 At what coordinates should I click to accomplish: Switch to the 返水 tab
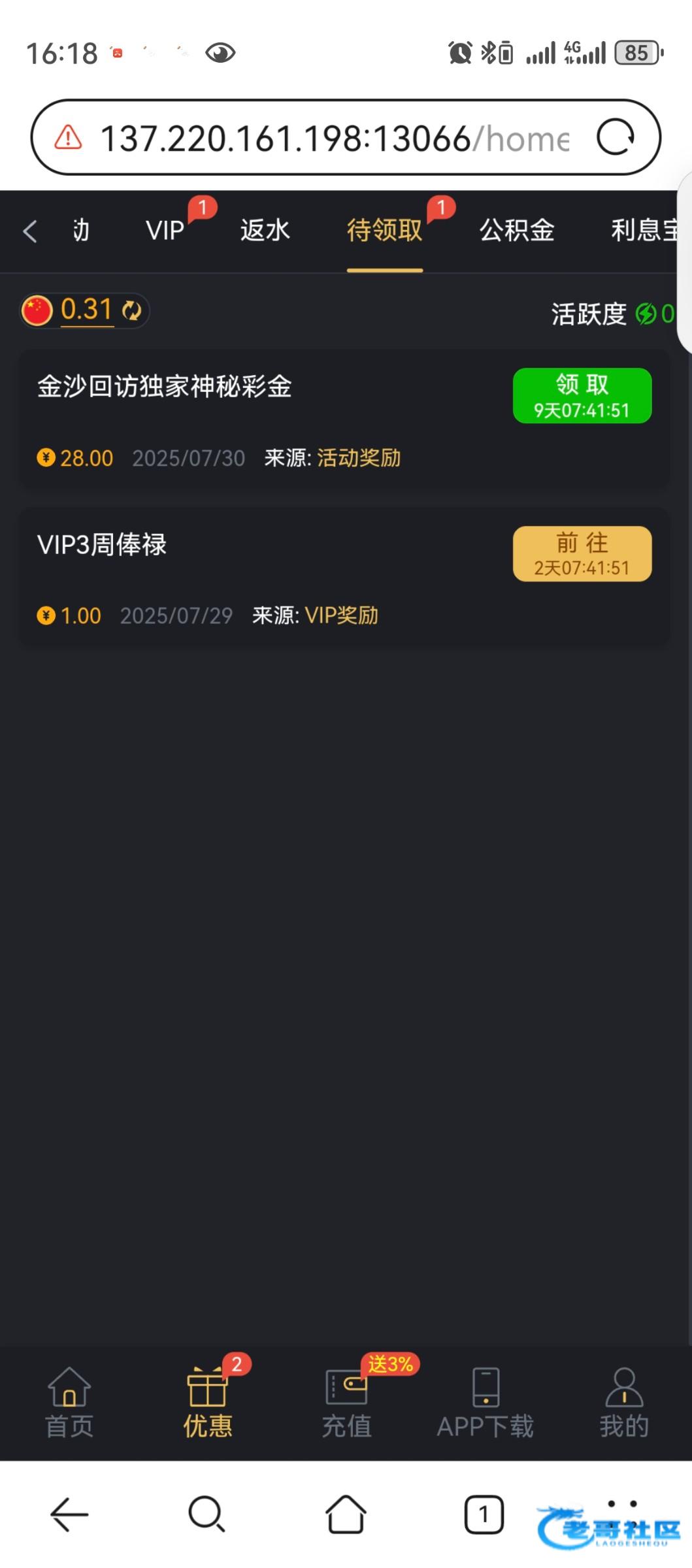click(x=265, y=231)
